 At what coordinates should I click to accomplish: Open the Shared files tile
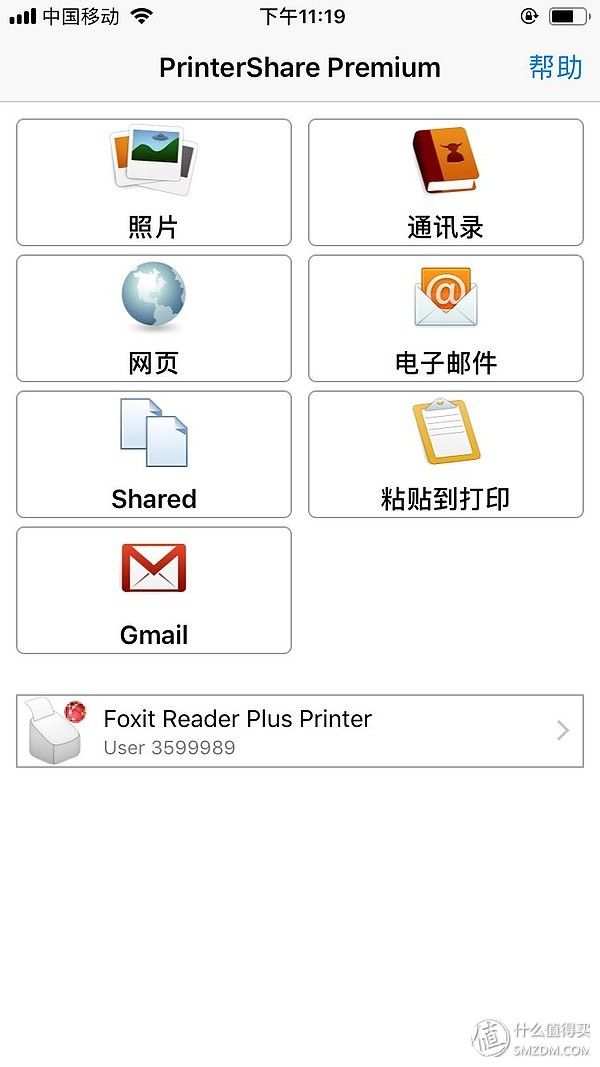point(154,455)
